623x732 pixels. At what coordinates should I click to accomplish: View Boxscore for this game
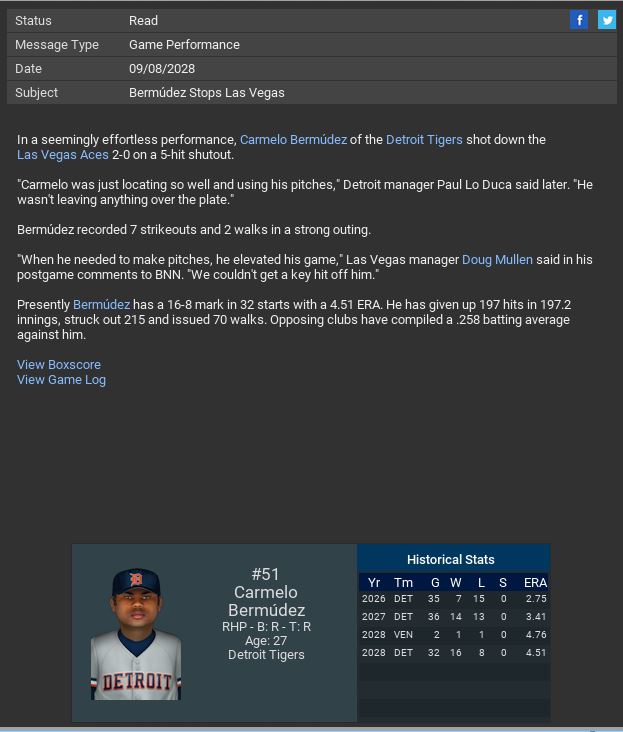click(x=59, y=365)
